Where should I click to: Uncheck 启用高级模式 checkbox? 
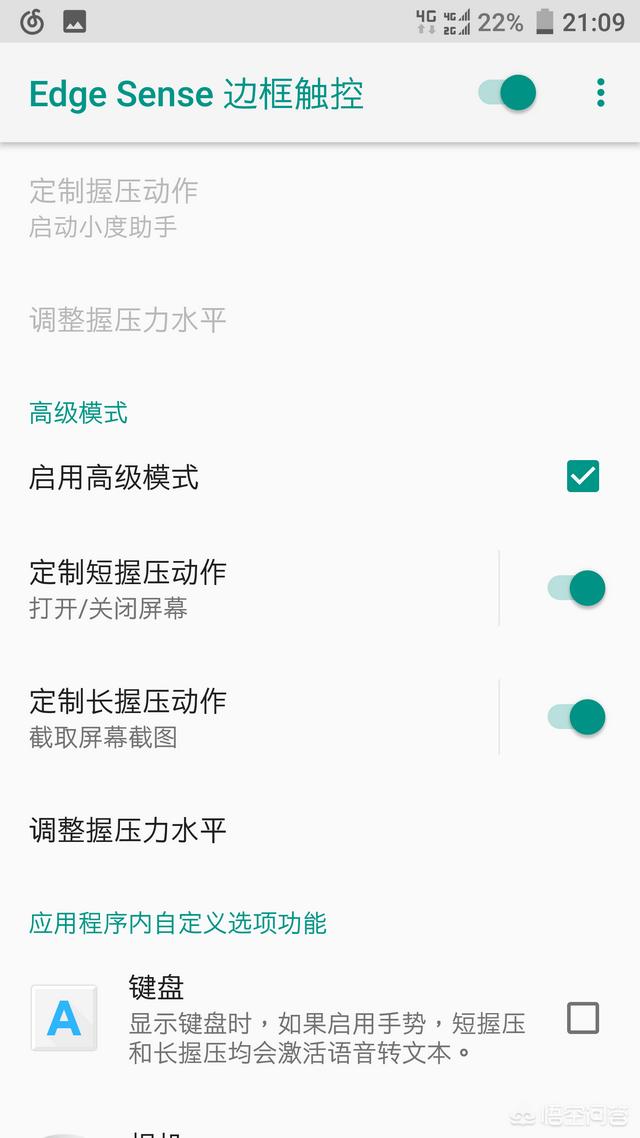(582, 477)
